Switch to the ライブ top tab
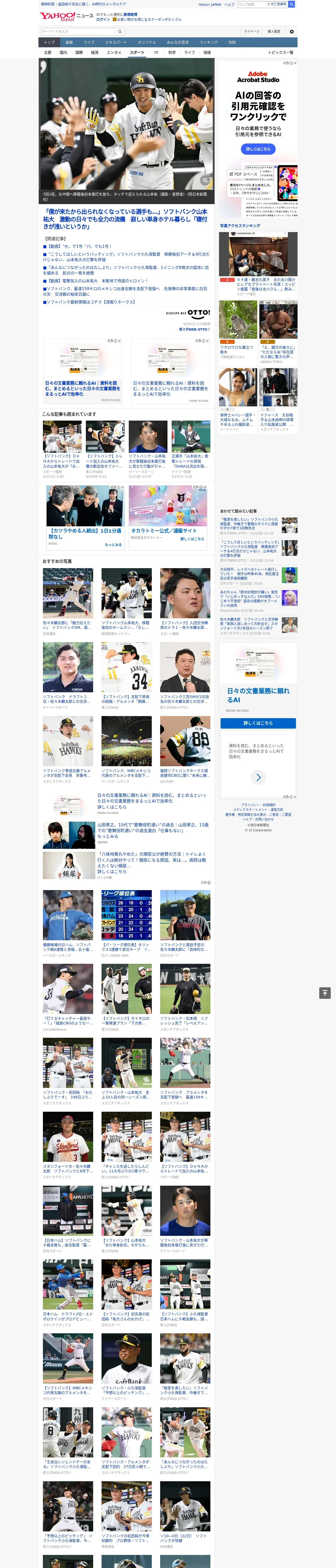 [x=89, y=43]
